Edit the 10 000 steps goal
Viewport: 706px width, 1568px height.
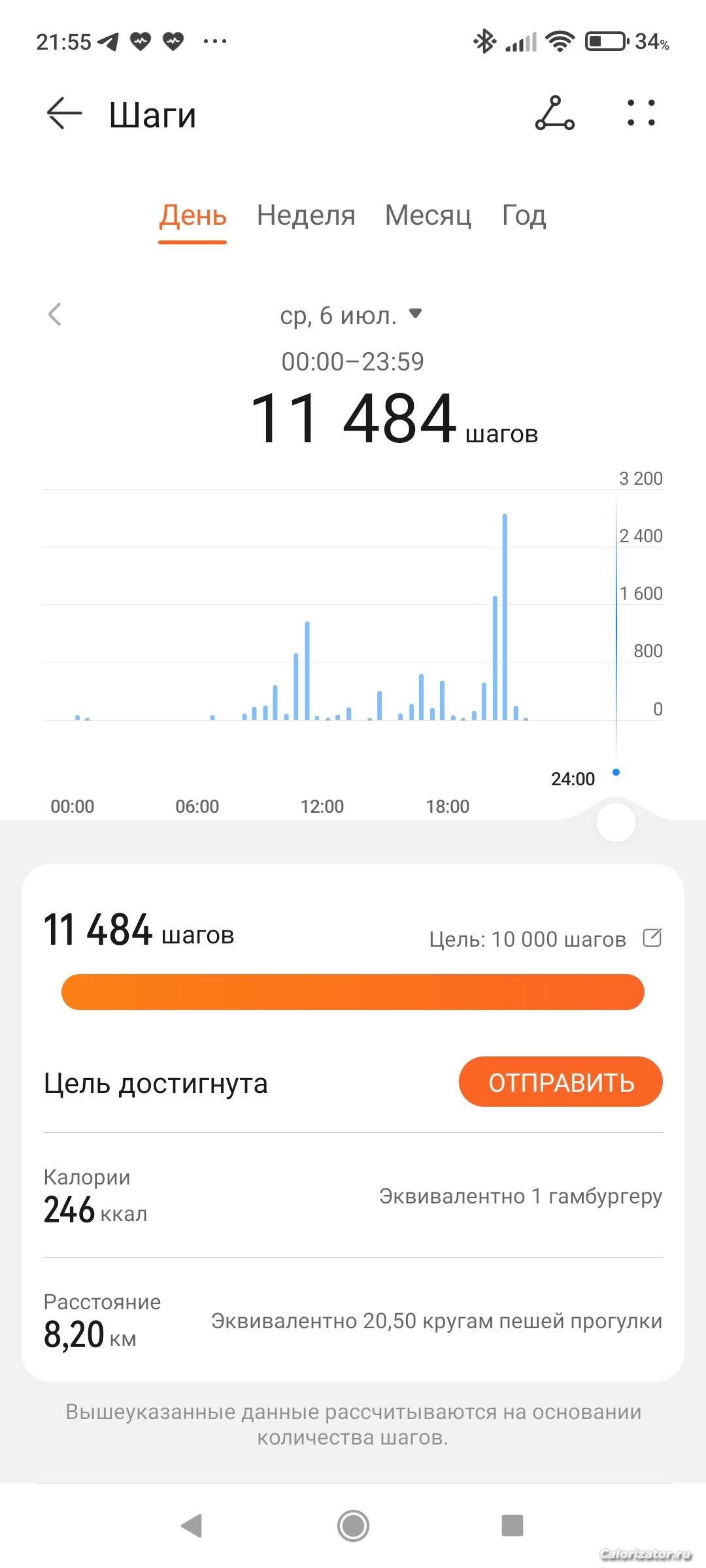coord(652,938)
